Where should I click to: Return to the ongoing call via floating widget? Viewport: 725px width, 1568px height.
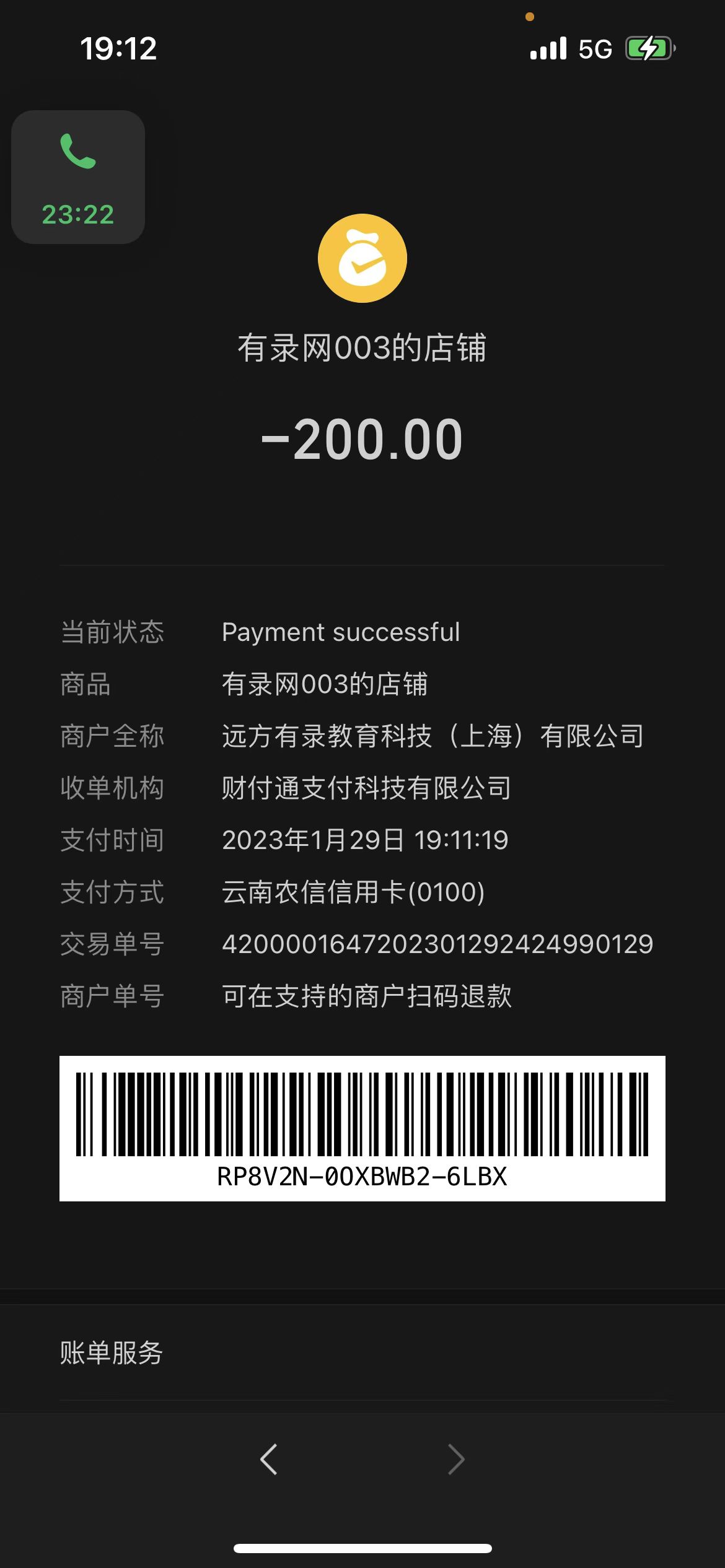click(78, 177)
